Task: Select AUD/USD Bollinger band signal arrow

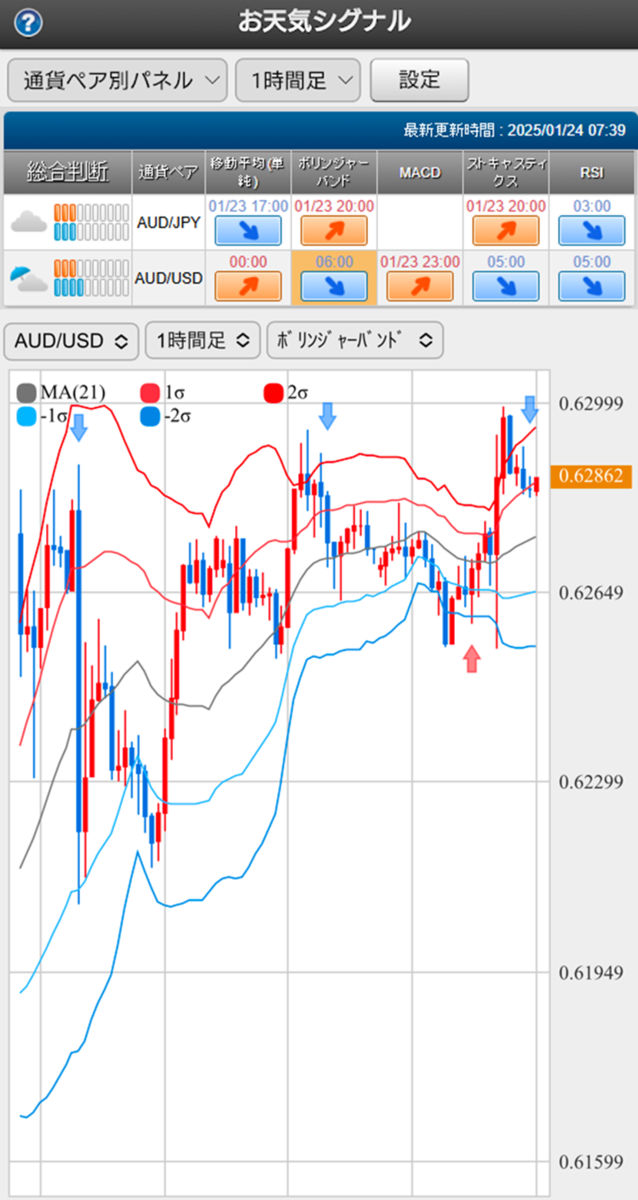Action: (x=333, y=285)
